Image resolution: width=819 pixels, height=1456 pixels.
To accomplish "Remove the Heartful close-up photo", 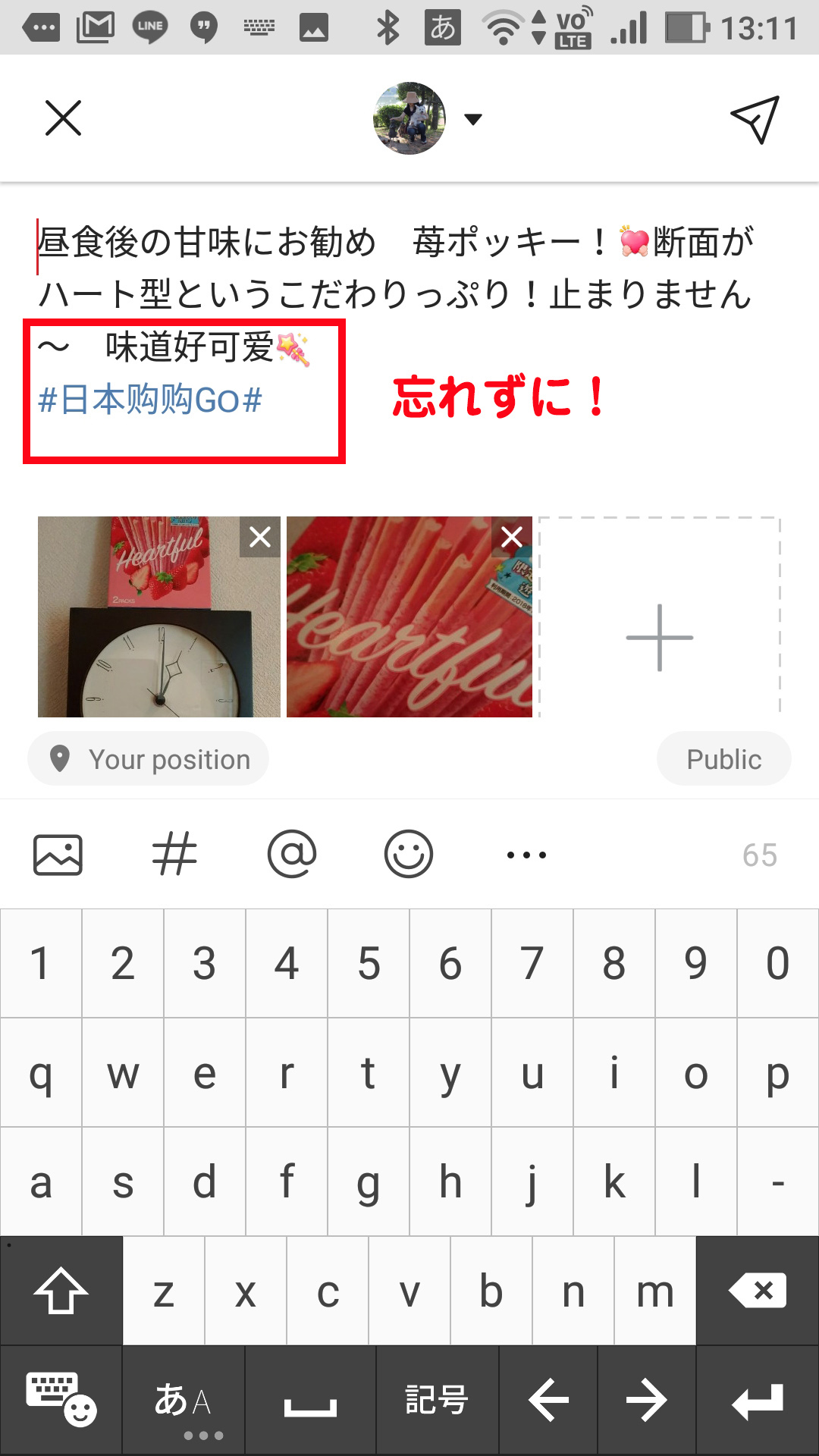I will pyautogui.click(x=512, y=538).
